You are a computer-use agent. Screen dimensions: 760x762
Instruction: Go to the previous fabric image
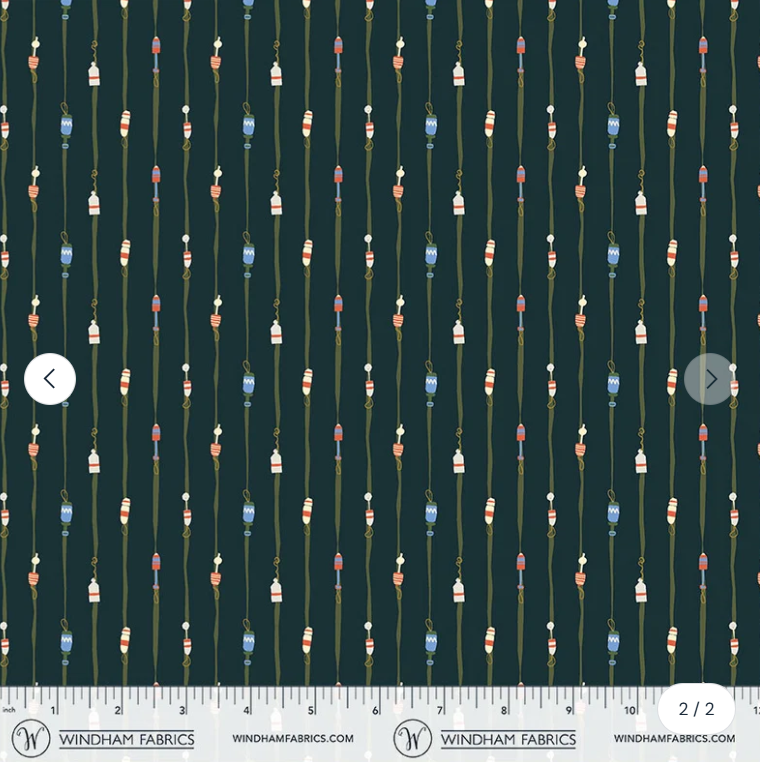tap(50, 379)
